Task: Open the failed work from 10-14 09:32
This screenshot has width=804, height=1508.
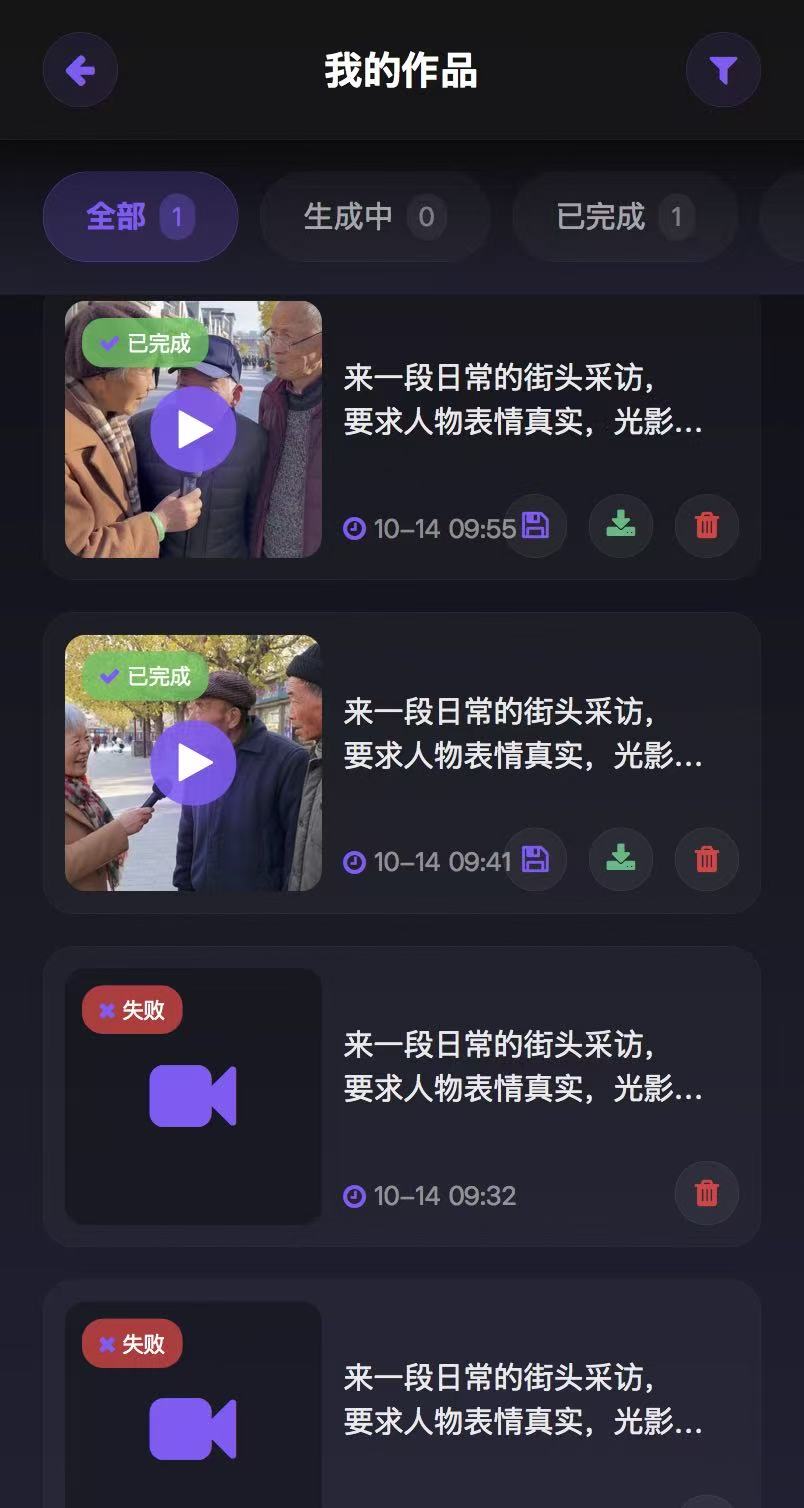Action: pyautogui.click(x=193, y=1096)
